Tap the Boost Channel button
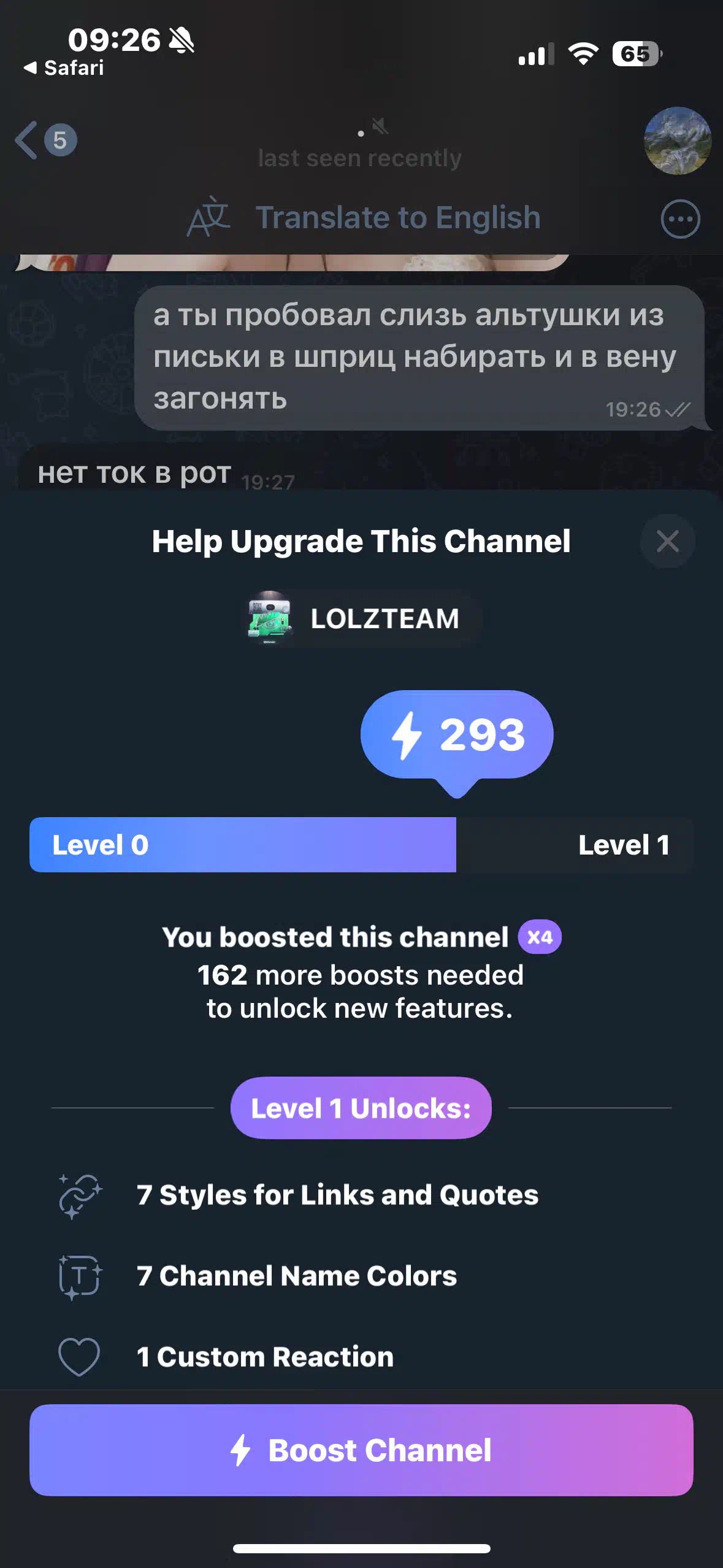Image resolution: width=723 pixels, height=1568 pixels. coord(361,1450)
